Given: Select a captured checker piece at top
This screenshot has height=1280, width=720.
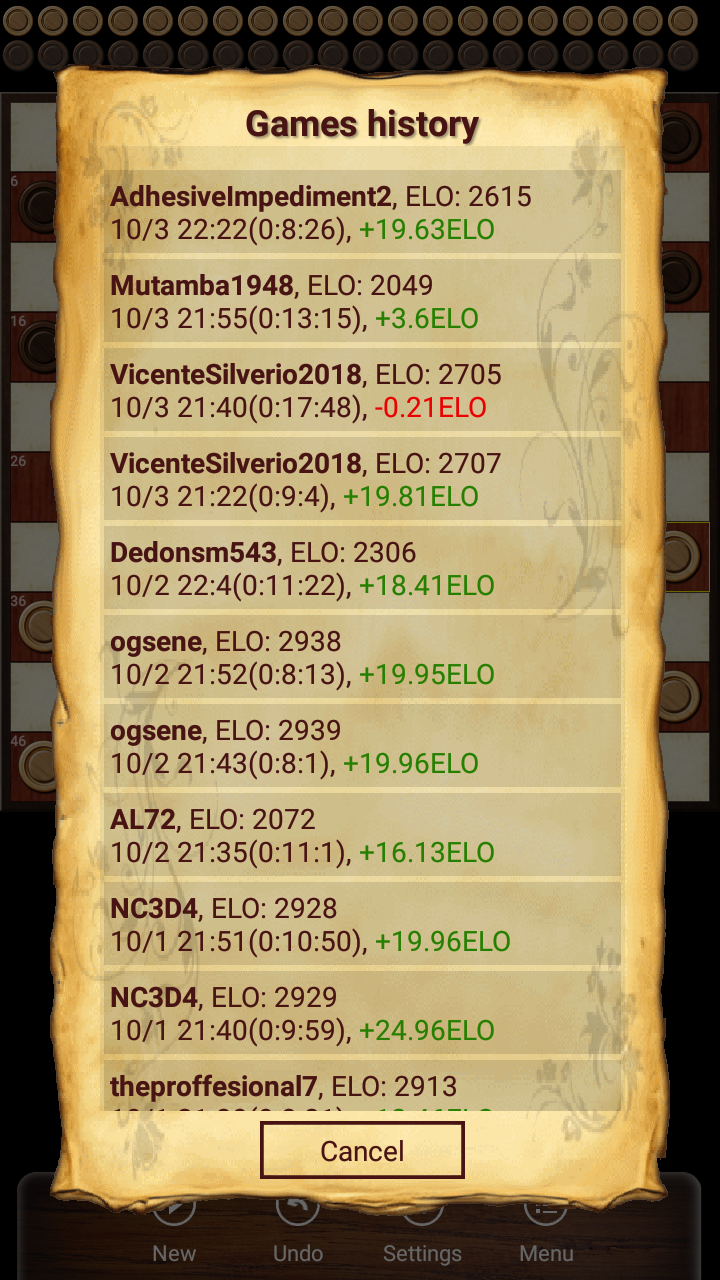Looking at the screenshot, I should [x=19, y=19].
